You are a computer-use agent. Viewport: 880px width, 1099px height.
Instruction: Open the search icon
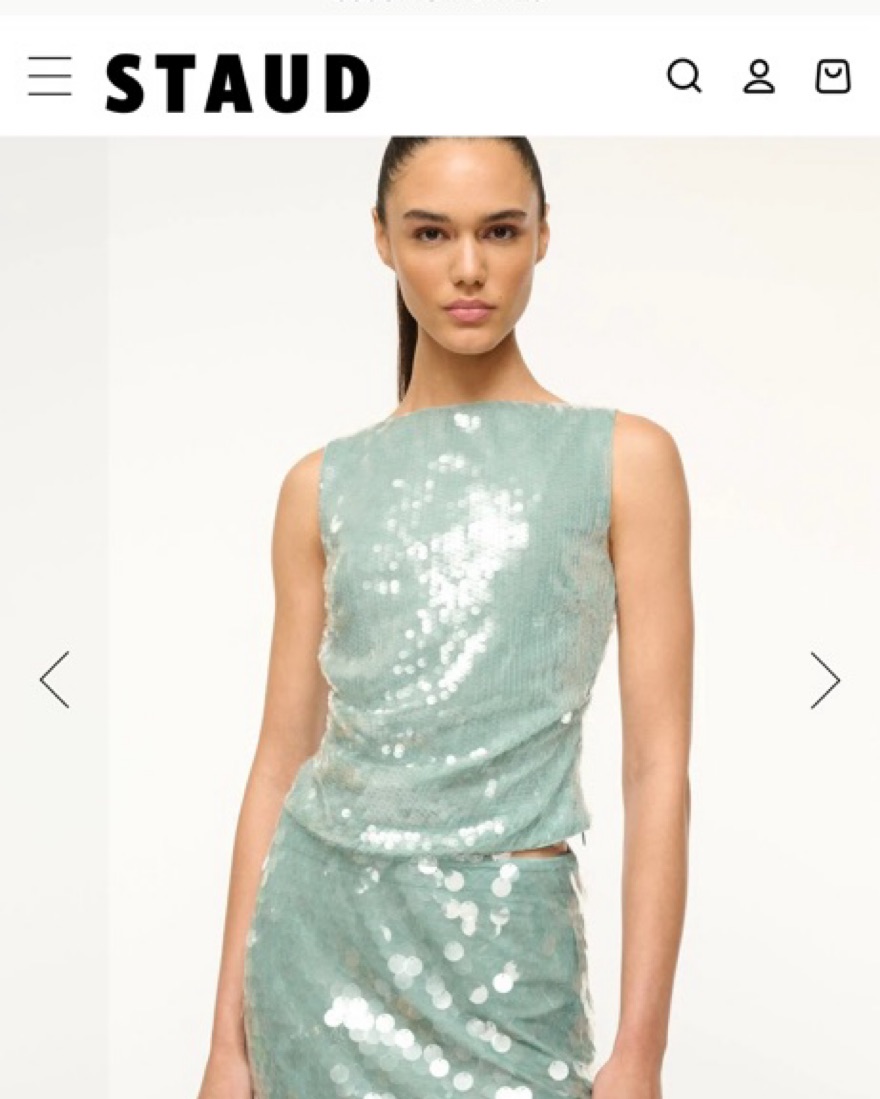(x=684, y=76)
